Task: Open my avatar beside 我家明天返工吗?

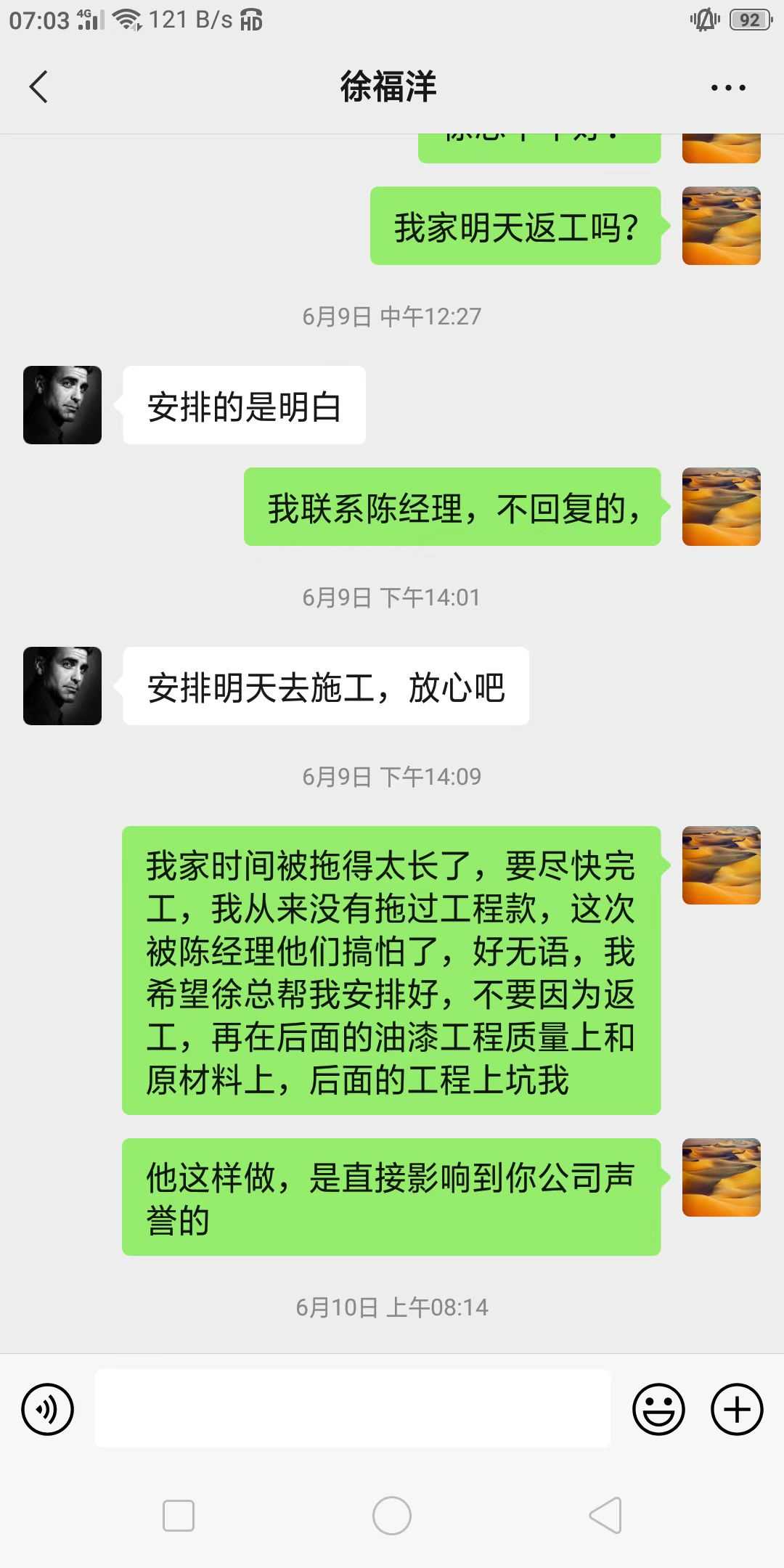Action: click(x=721, y=226)
